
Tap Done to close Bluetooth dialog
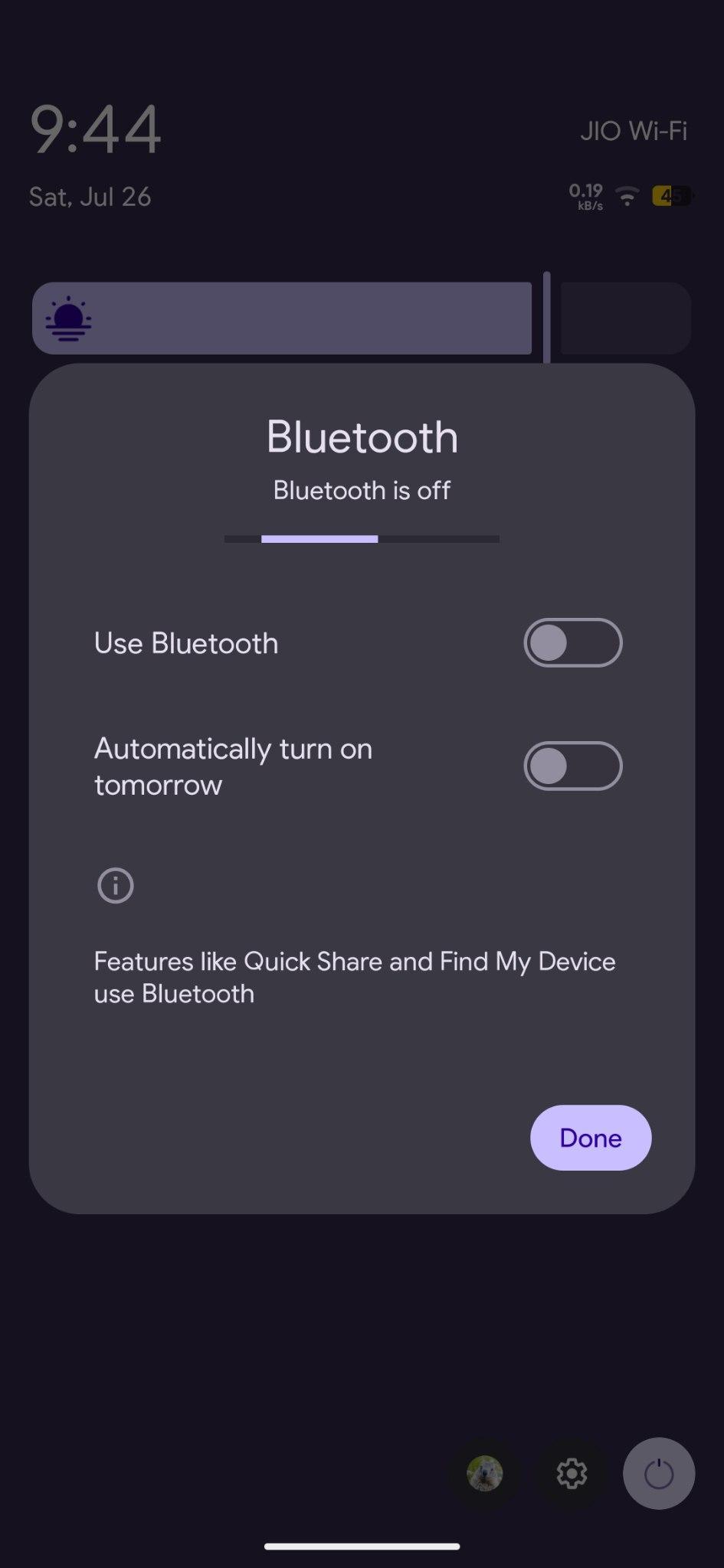[x=591, y=1138]
